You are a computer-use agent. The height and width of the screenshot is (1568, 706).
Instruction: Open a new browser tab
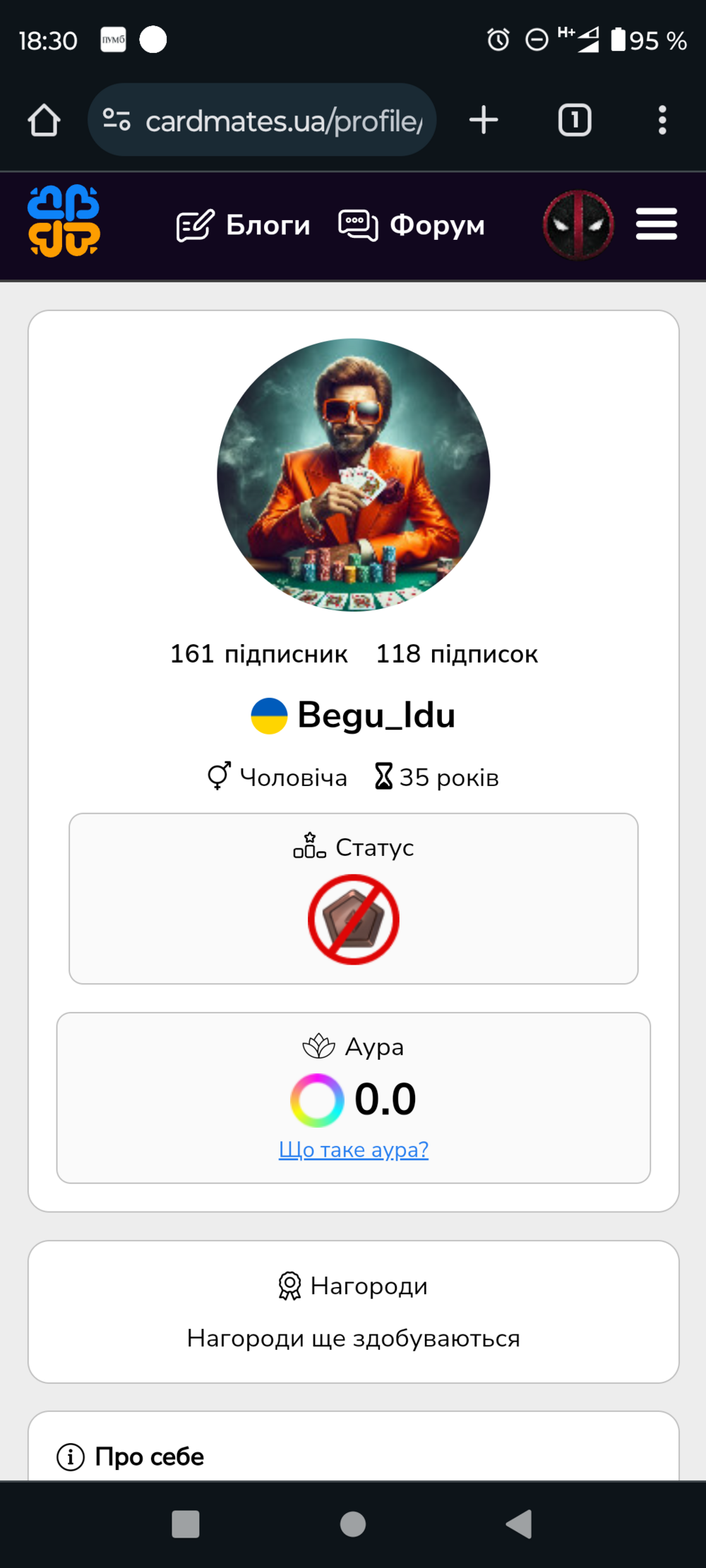tap(484, 120)
